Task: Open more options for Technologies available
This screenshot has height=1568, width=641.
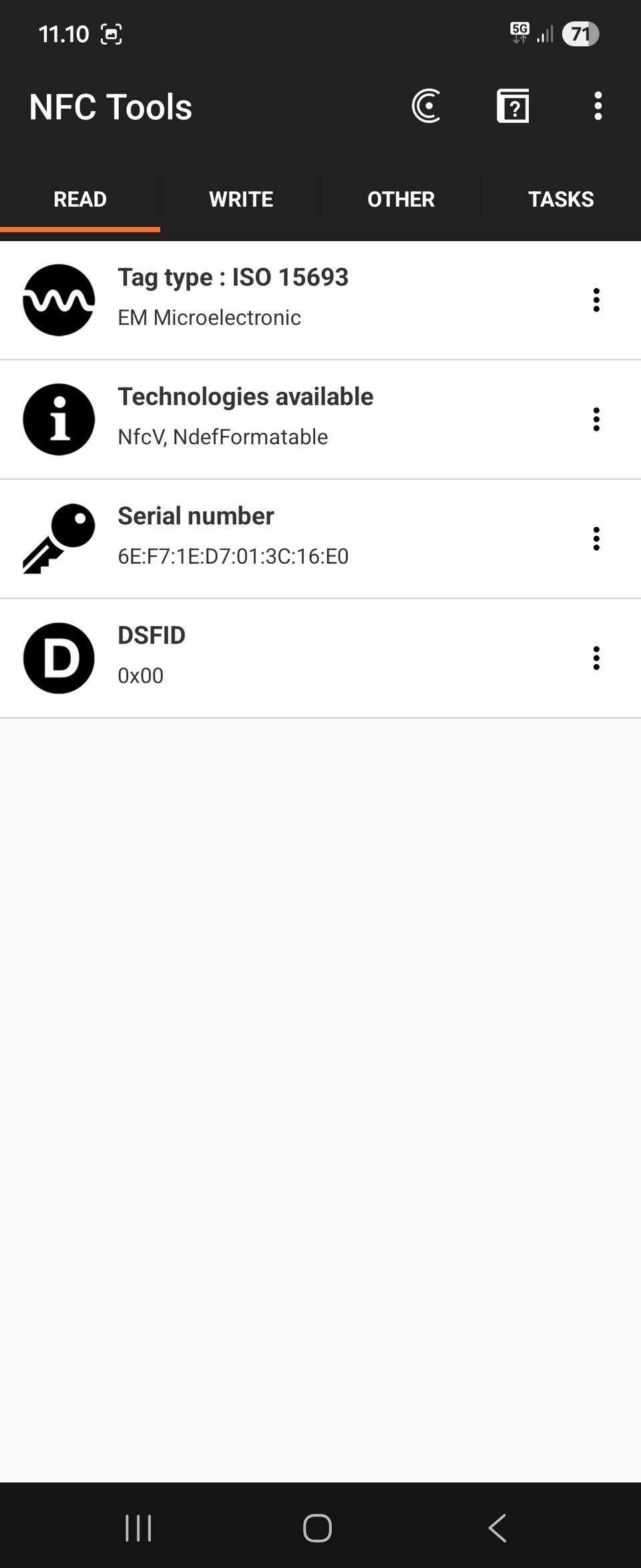Action: click(596, 419)
